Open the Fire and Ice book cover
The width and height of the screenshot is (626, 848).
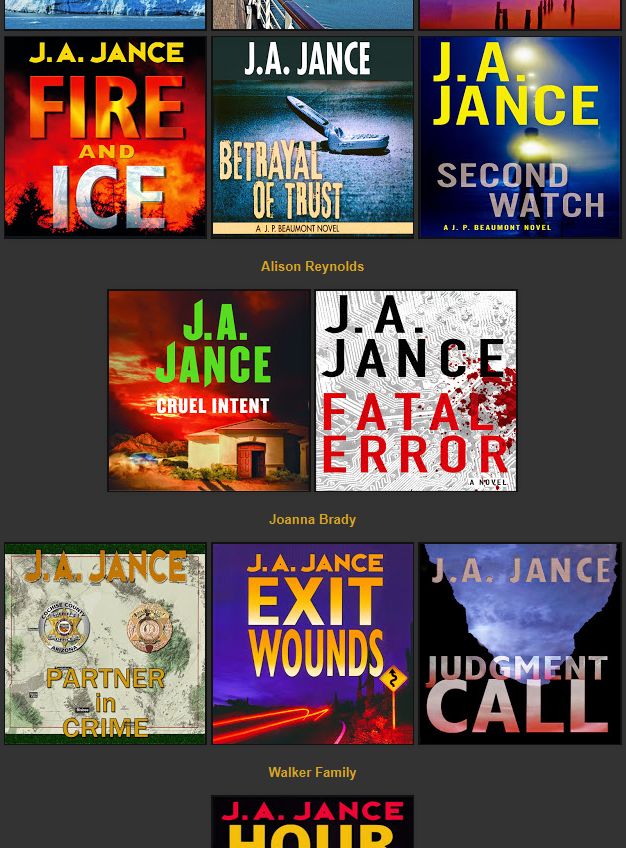(x=105, y=138)
